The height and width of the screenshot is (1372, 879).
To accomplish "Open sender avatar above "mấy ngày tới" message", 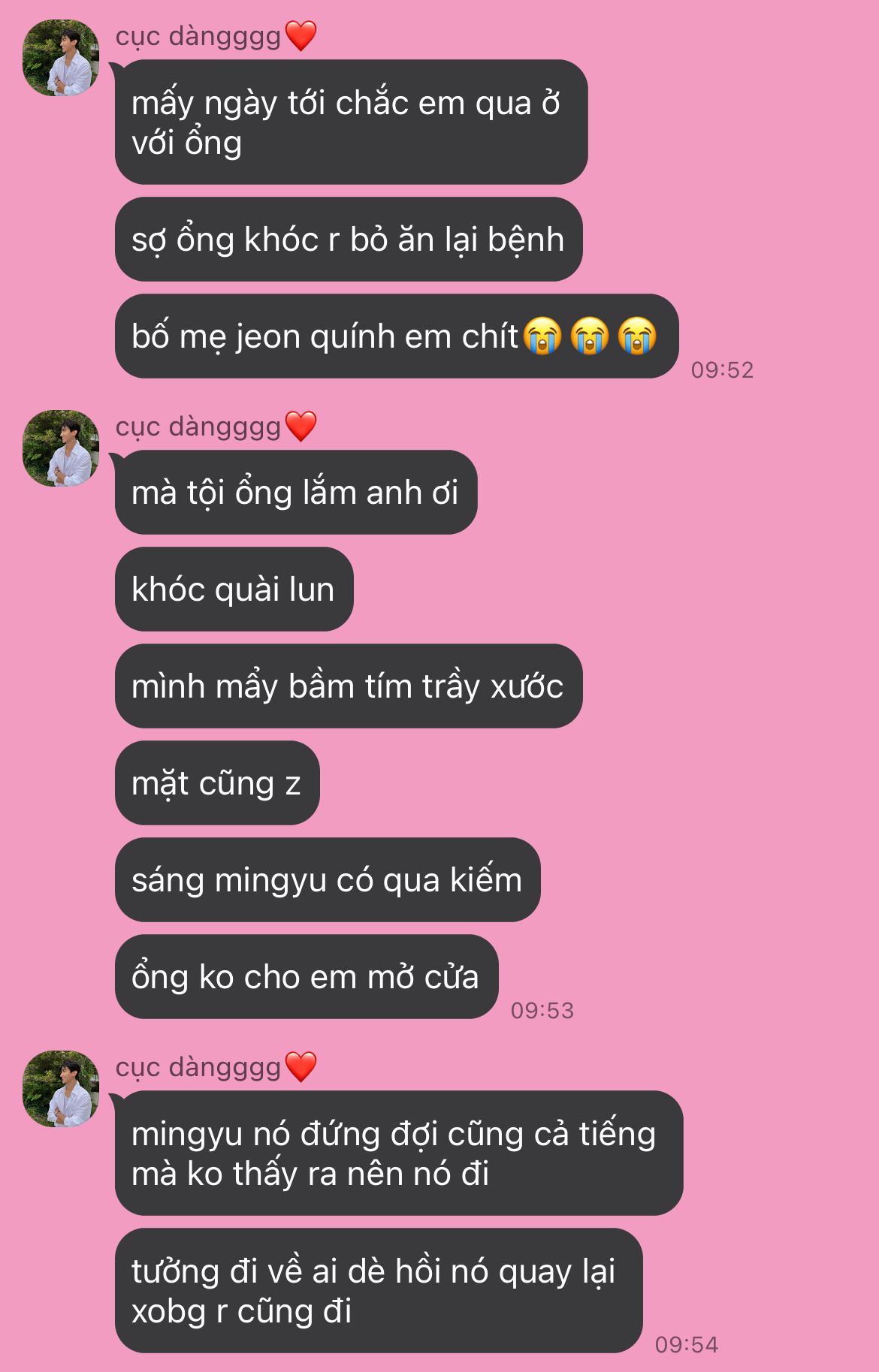I will (x=62, y=58).
